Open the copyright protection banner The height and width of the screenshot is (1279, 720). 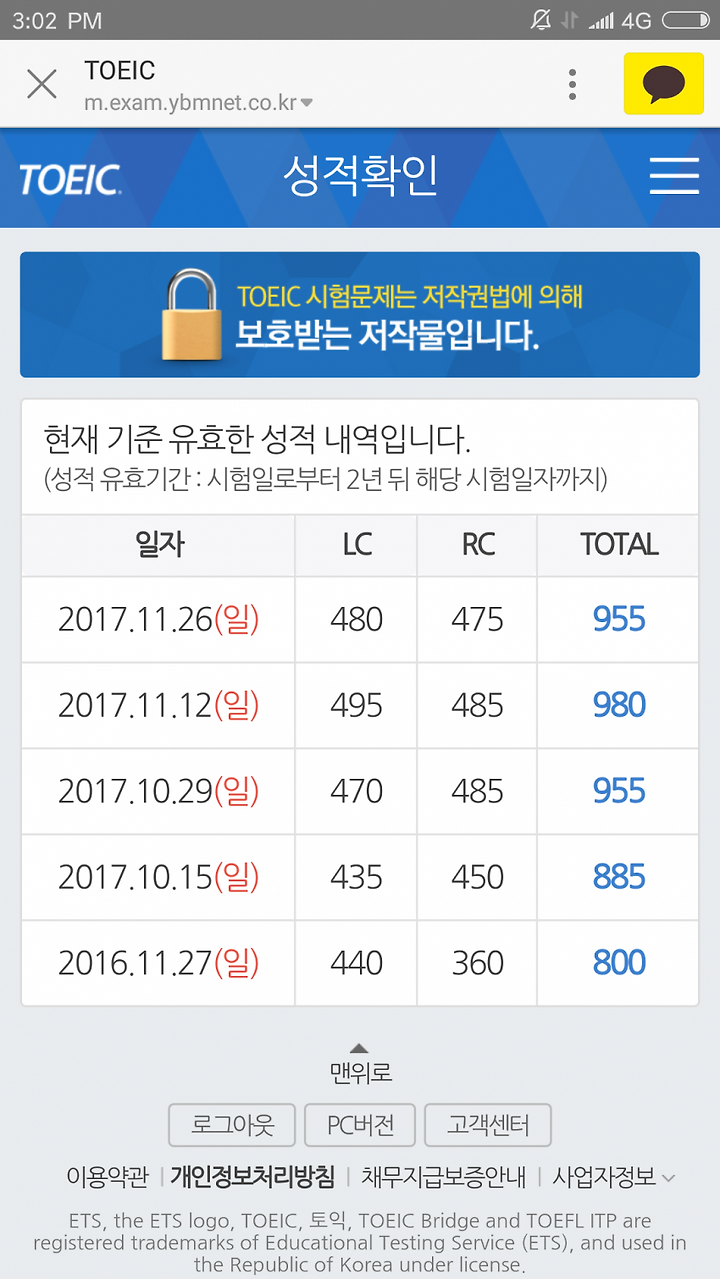click(360, 314)
